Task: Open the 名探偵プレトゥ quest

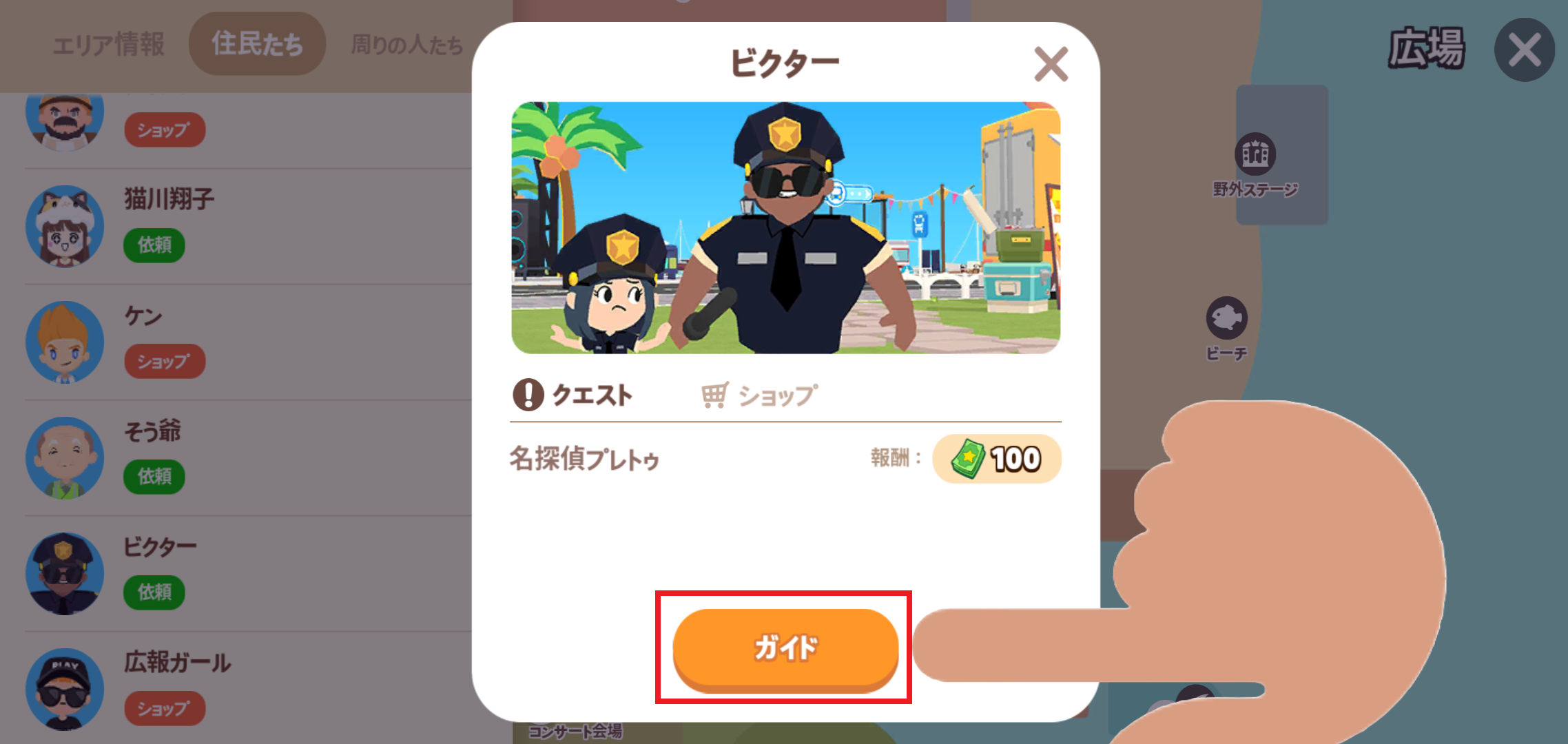Action: tap(584, 459)
